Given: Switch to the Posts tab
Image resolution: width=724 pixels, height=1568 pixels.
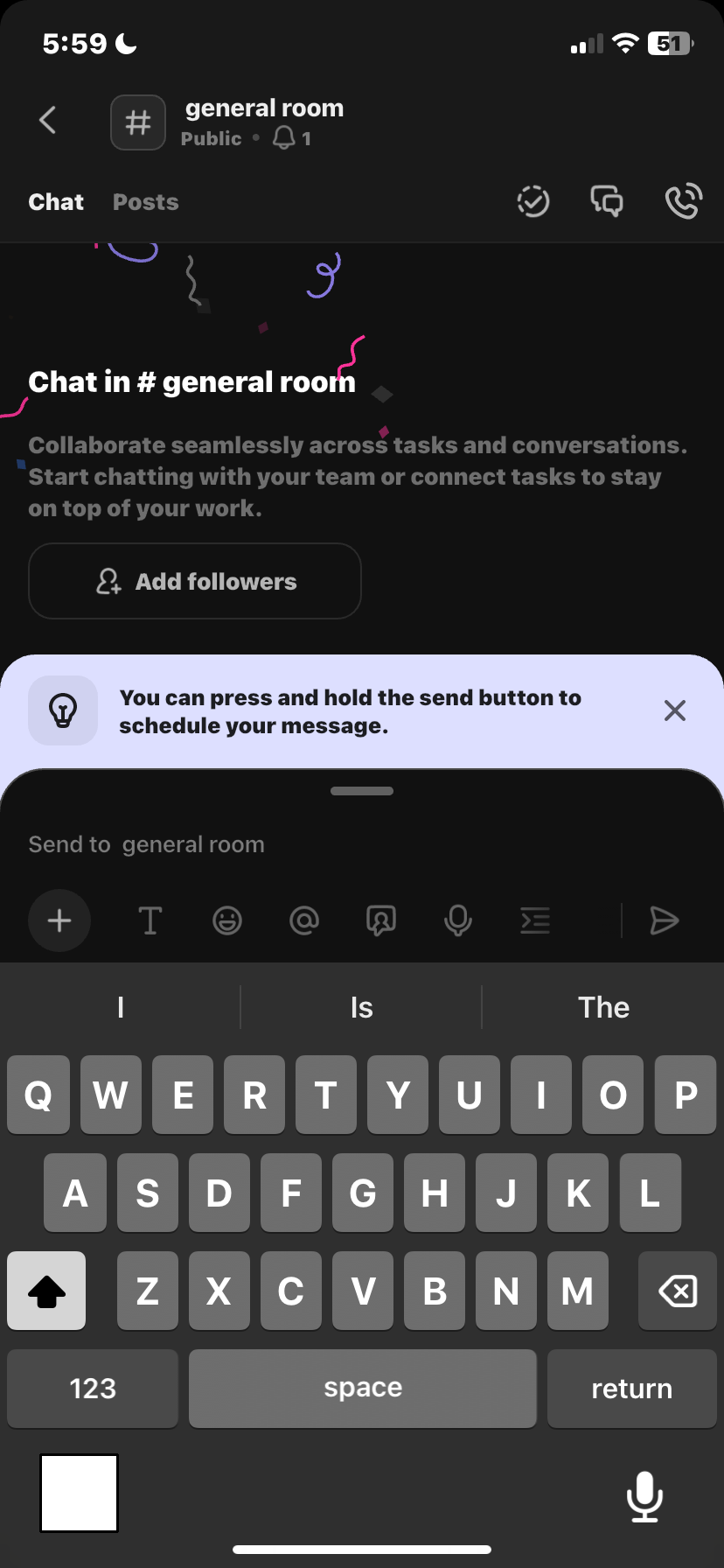Looking at the screenshot, I should tap(145, 201).
